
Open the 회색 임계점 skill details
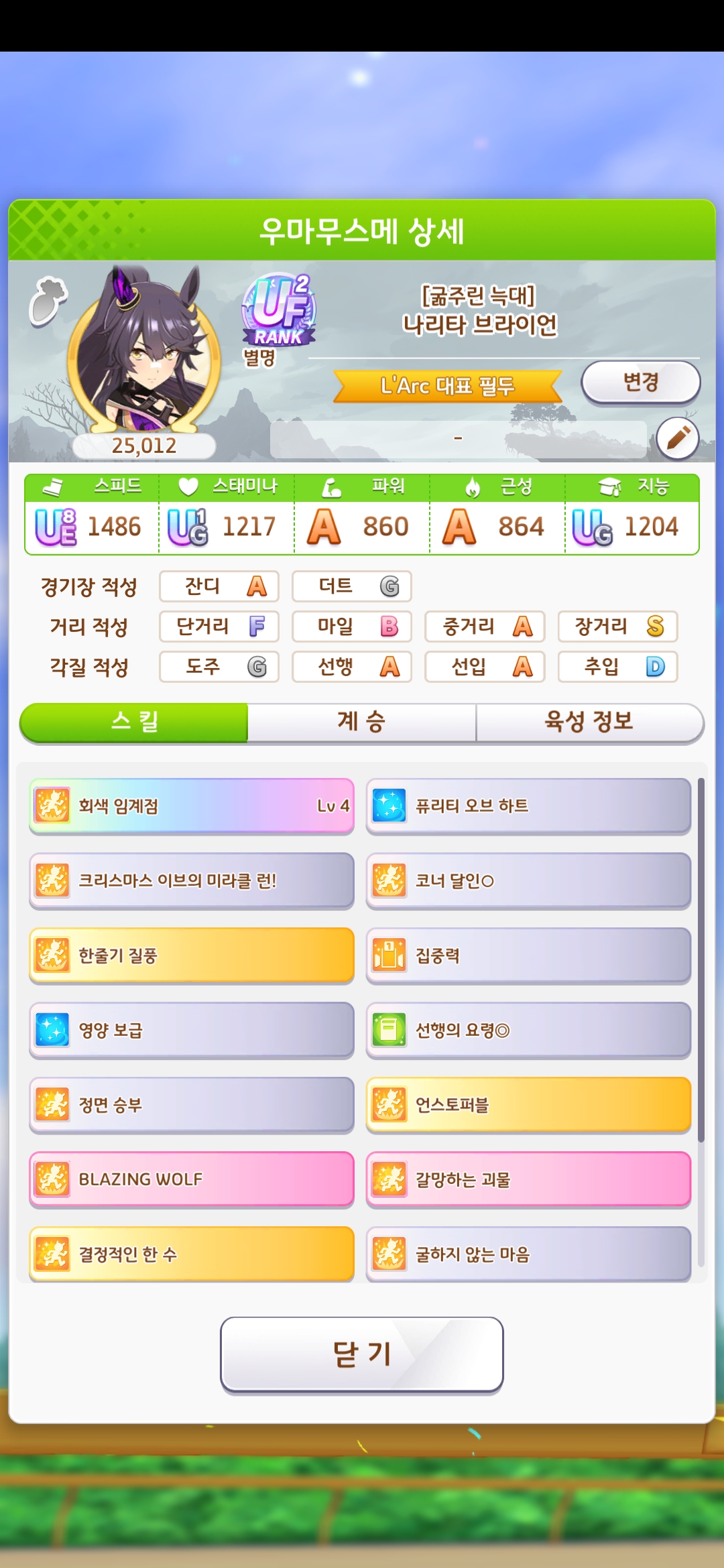192,805
